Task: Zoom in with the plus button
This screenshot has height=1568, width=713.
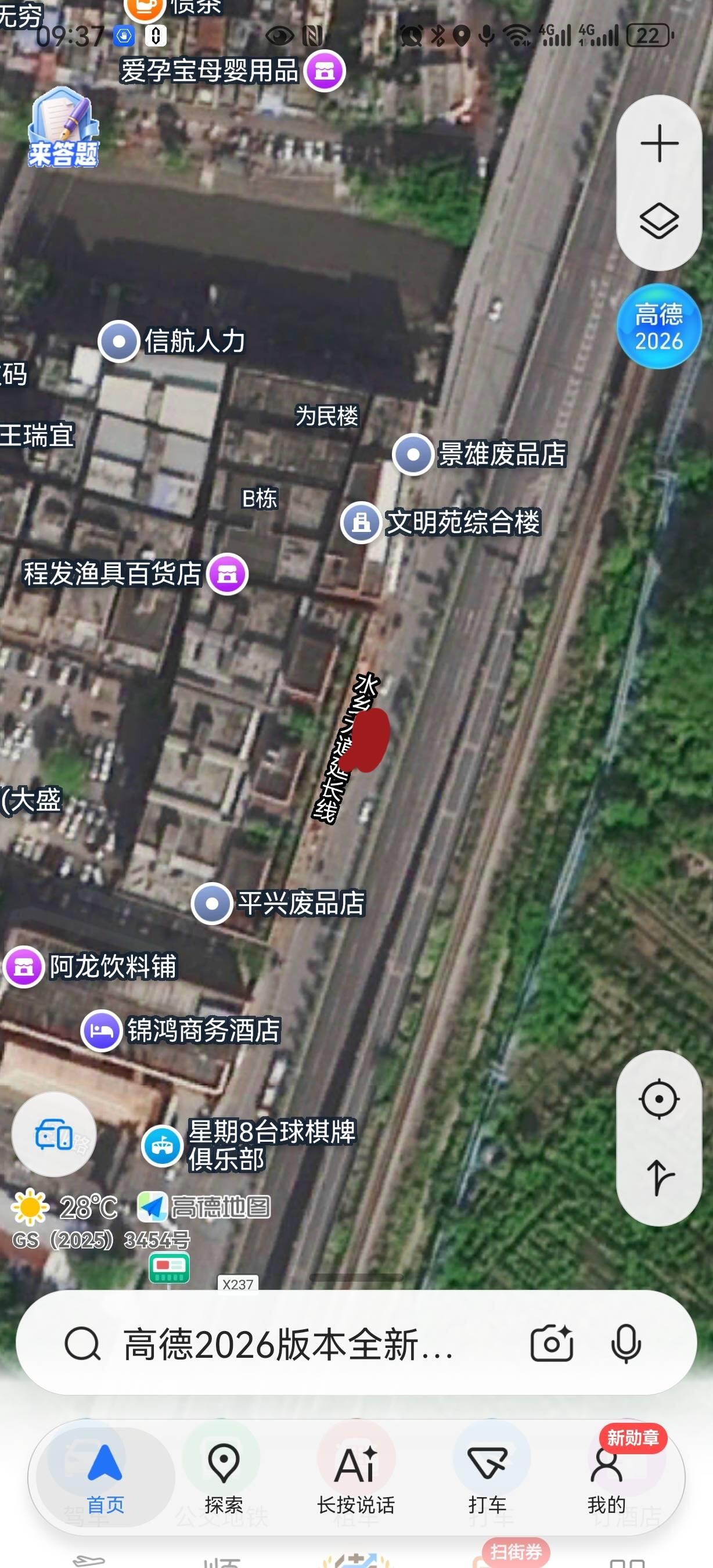Action: click(x=659, y=143)
